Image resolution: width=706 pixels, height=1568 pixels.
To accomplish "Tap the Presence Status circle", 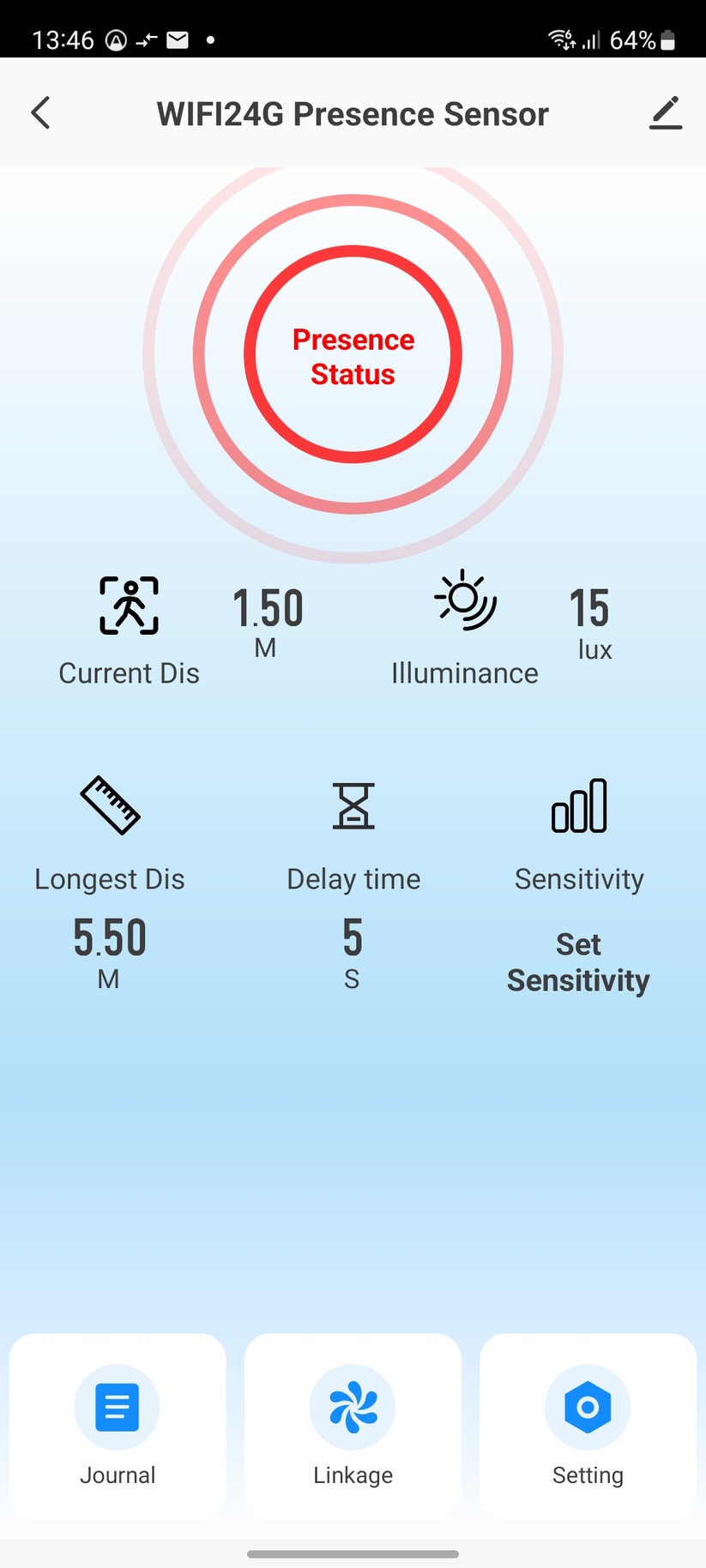I will click(353, 354).
